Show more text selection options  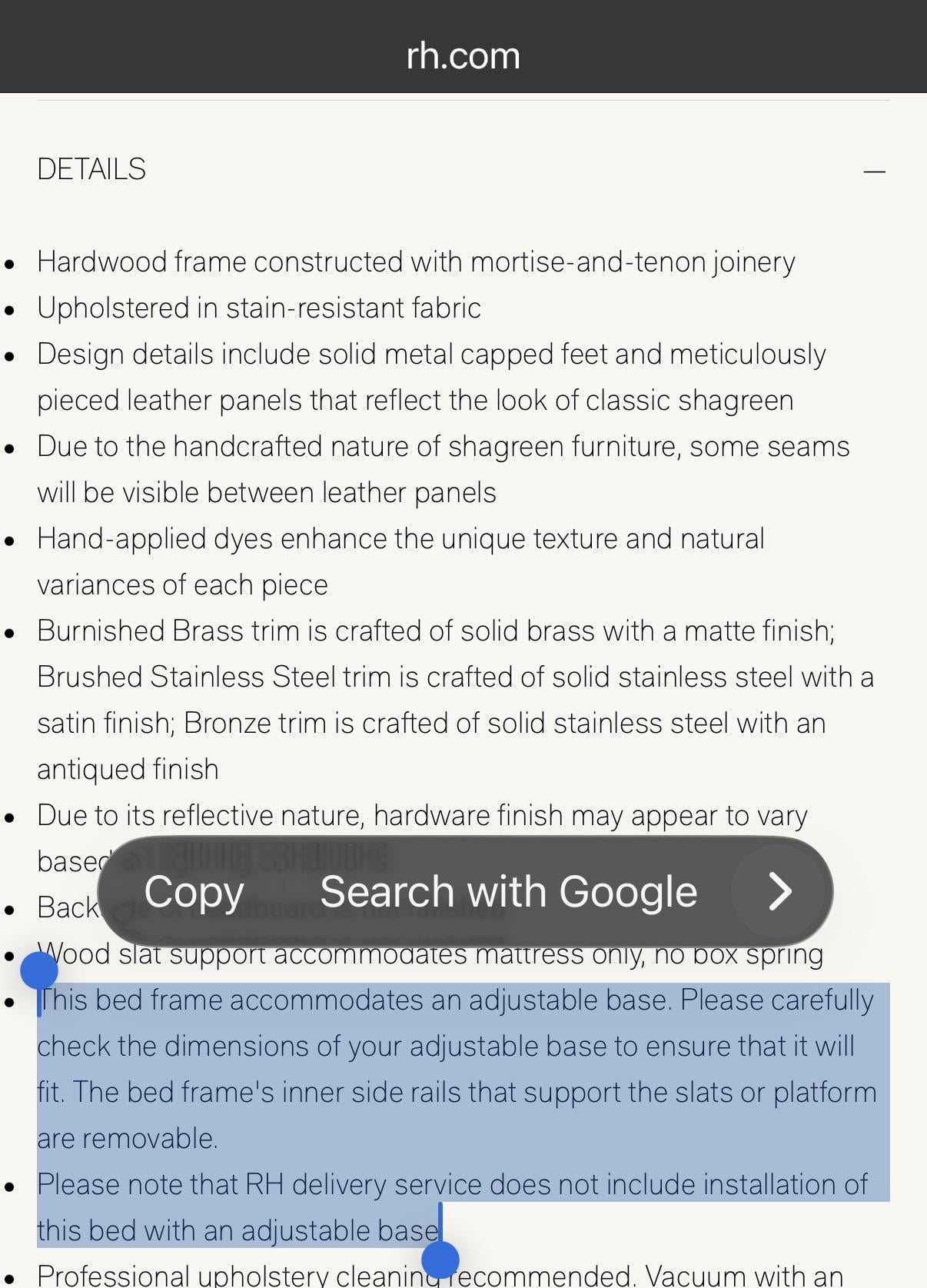[780, 892]
